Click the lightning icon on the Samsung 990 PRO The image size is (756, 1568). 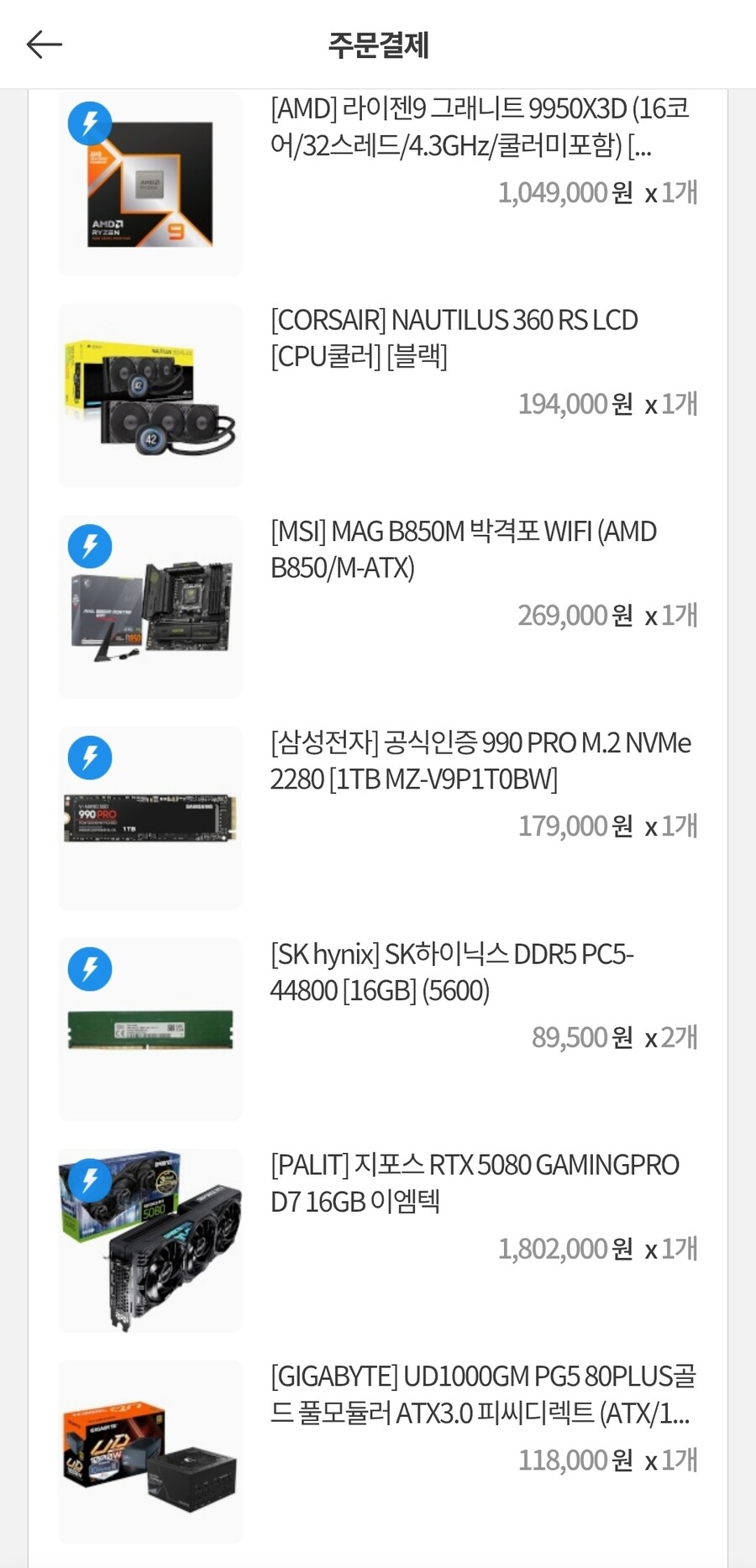[x=89, y=757]
